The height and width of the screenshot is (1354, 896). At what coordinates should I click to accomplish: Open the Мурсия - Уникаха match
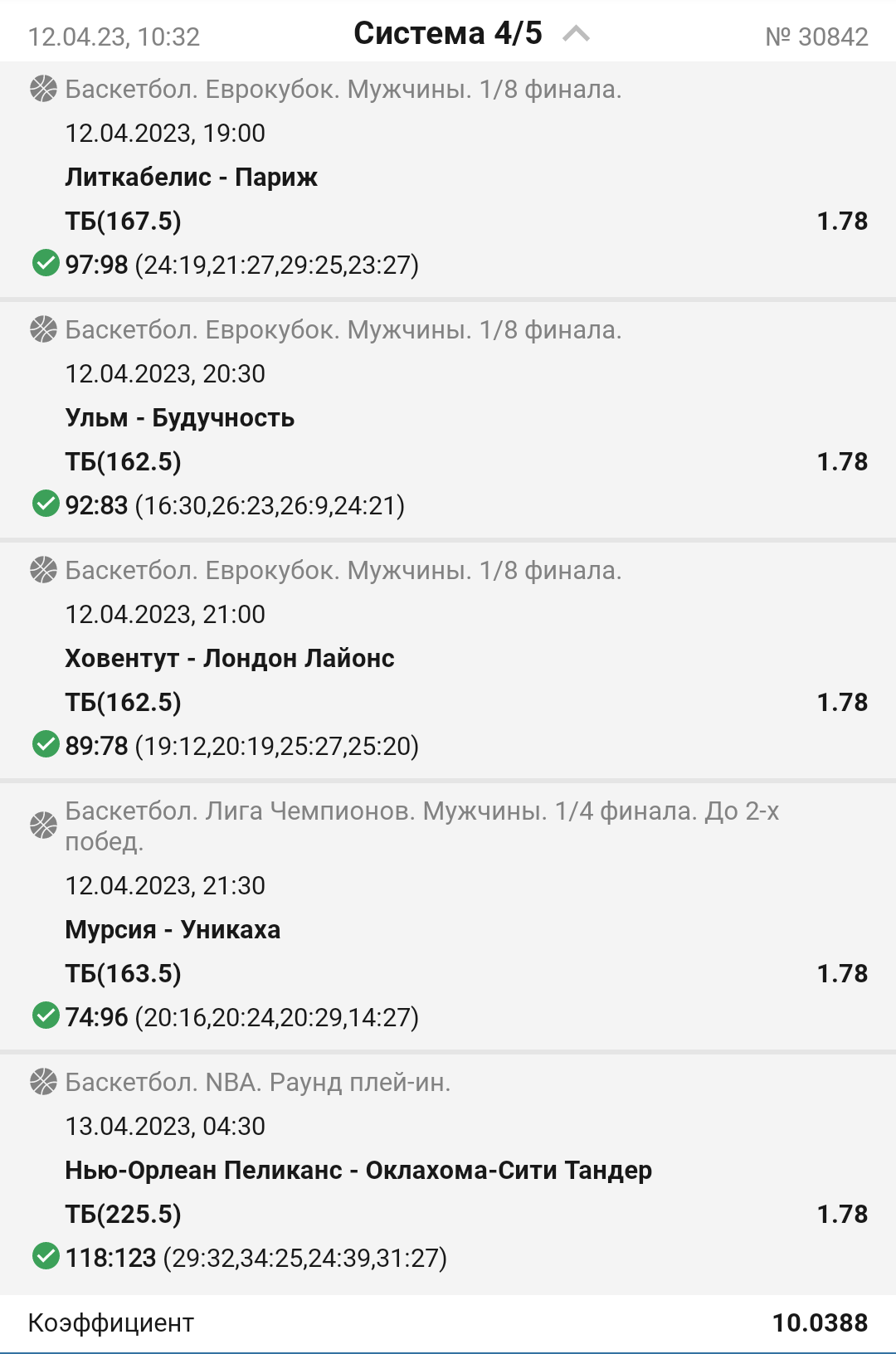173,930
